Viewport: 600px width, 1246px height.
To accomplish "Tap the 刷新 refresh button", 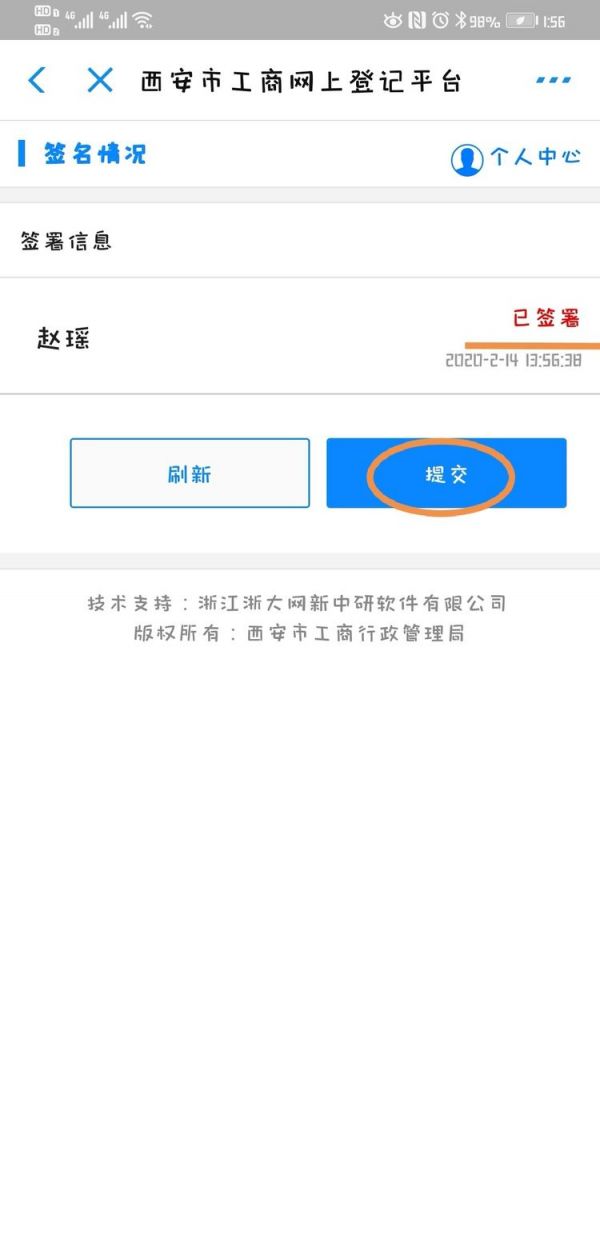I will pos(189,474).
